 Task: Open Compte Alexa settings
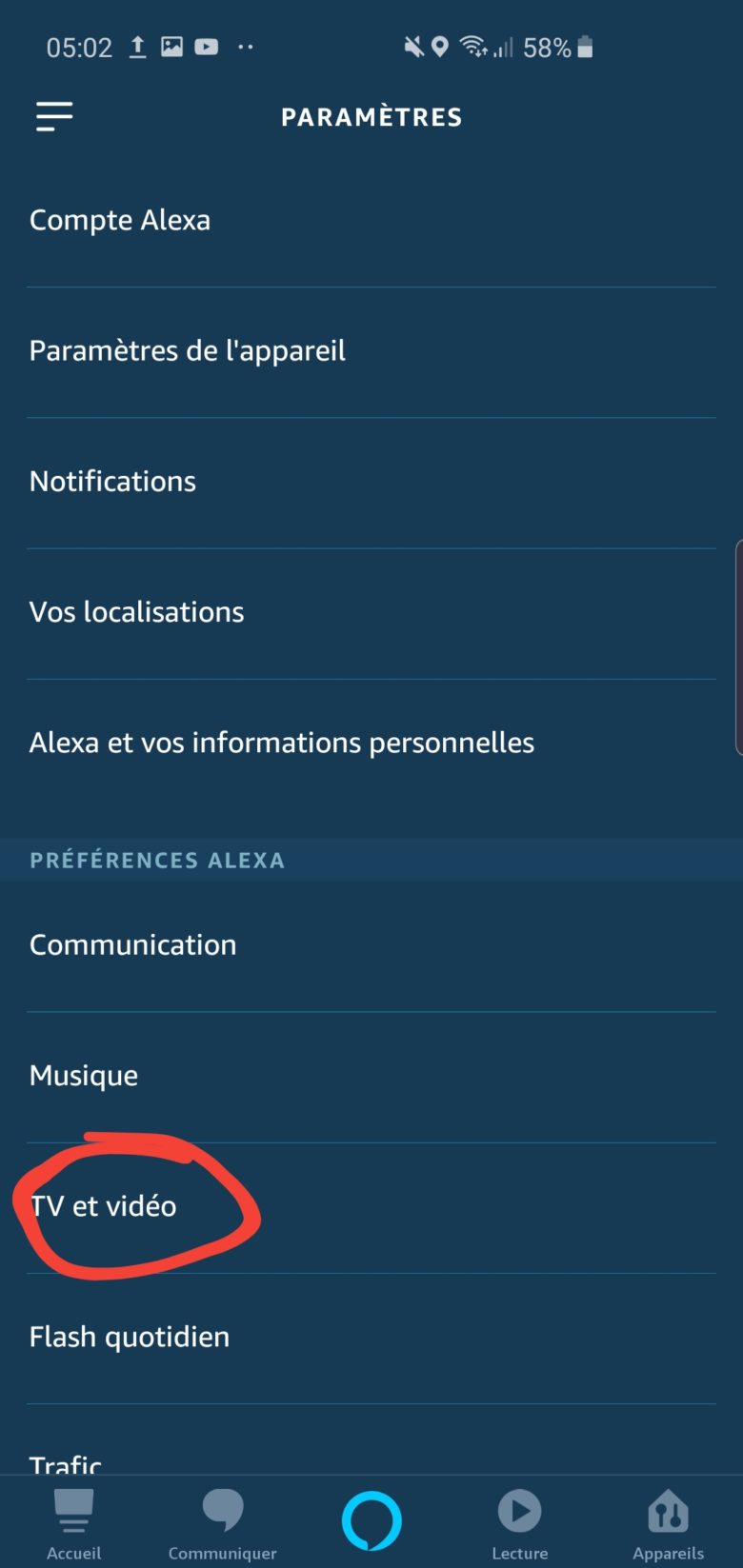(120, 221)
